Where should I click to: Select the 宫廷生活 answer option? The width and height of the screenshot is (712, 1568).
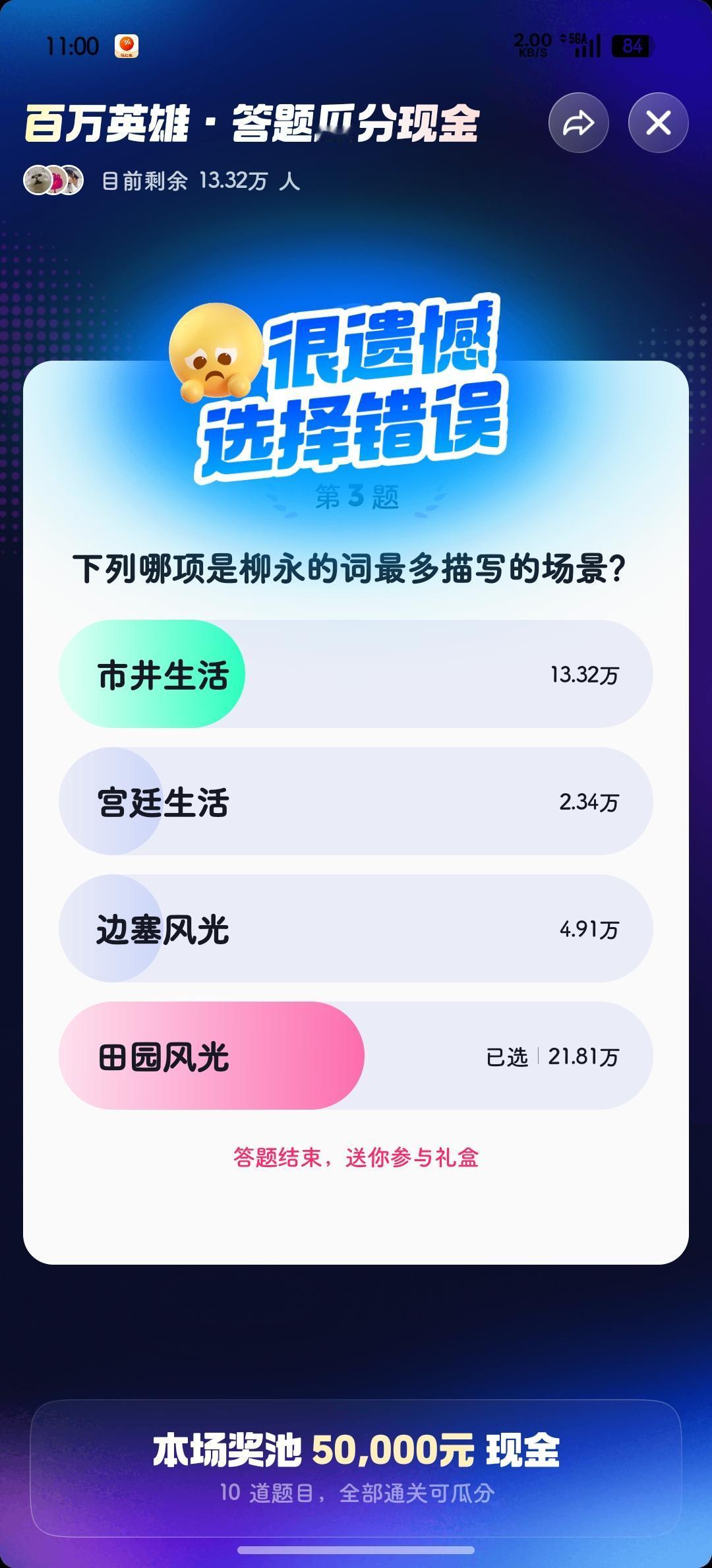[356, 800]
